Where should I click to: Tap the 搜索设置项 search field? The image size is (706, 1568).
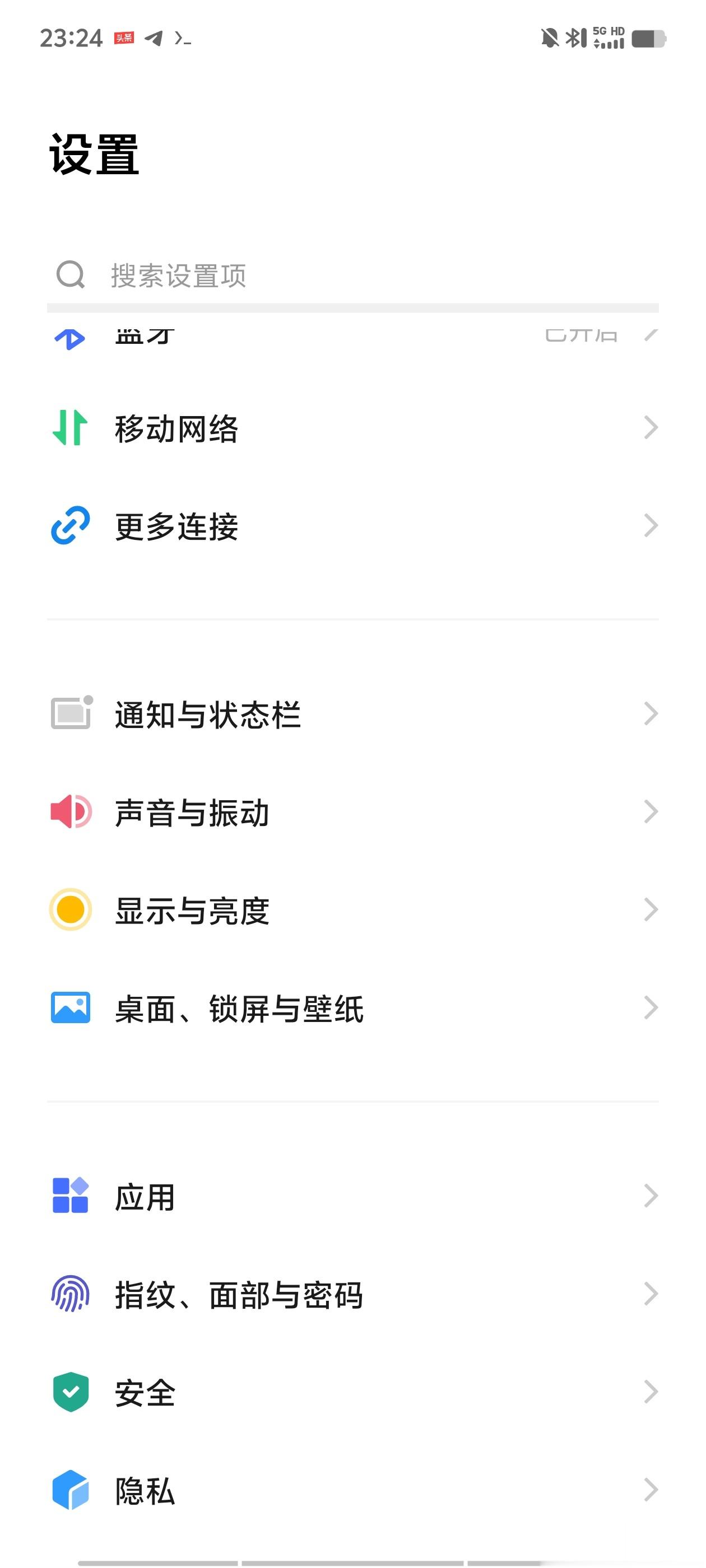(352, 275)
